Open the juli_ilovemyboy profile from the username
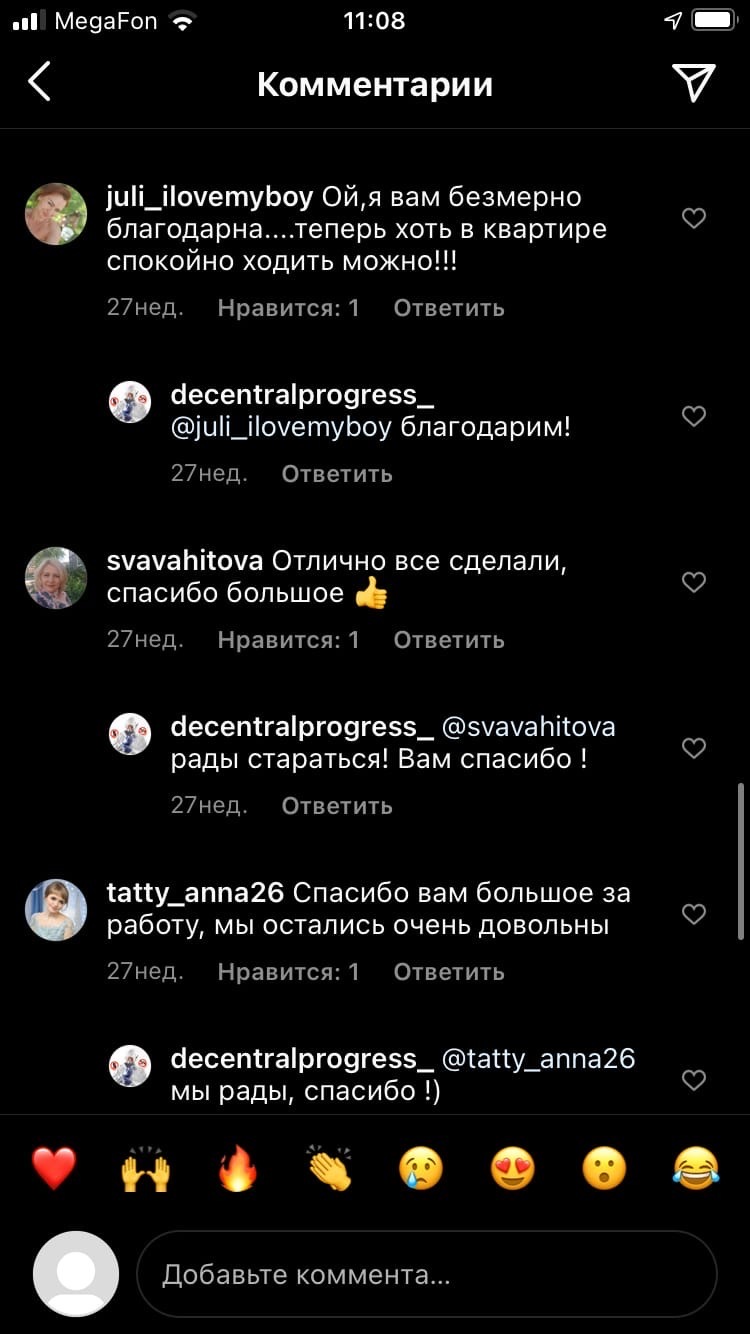Image resolution: width=750 pixels, height=1334 pixels. [x=210, y=197]
